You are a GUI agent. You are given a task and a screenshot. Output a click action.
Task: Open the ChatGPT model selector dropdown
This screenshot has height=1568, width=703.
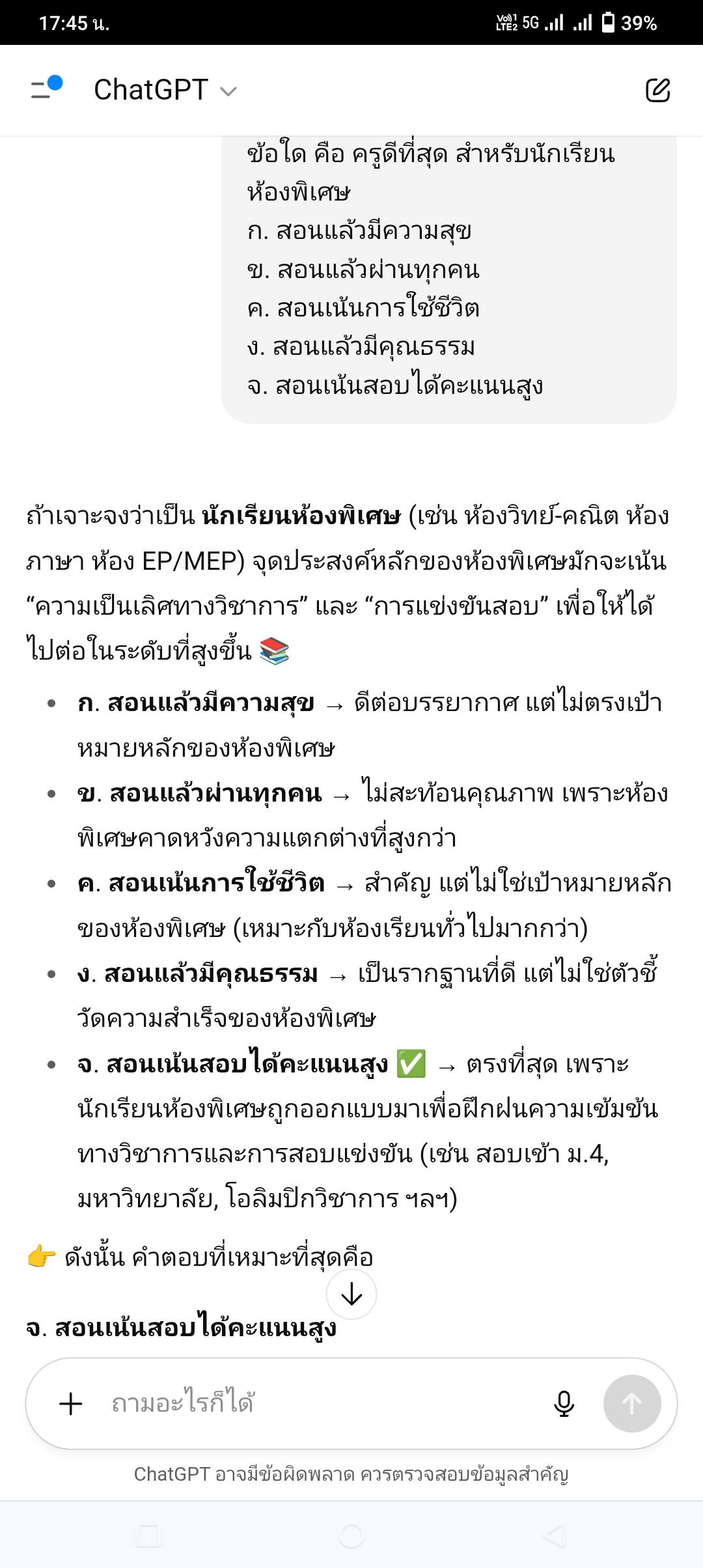[x=165, y=90]
